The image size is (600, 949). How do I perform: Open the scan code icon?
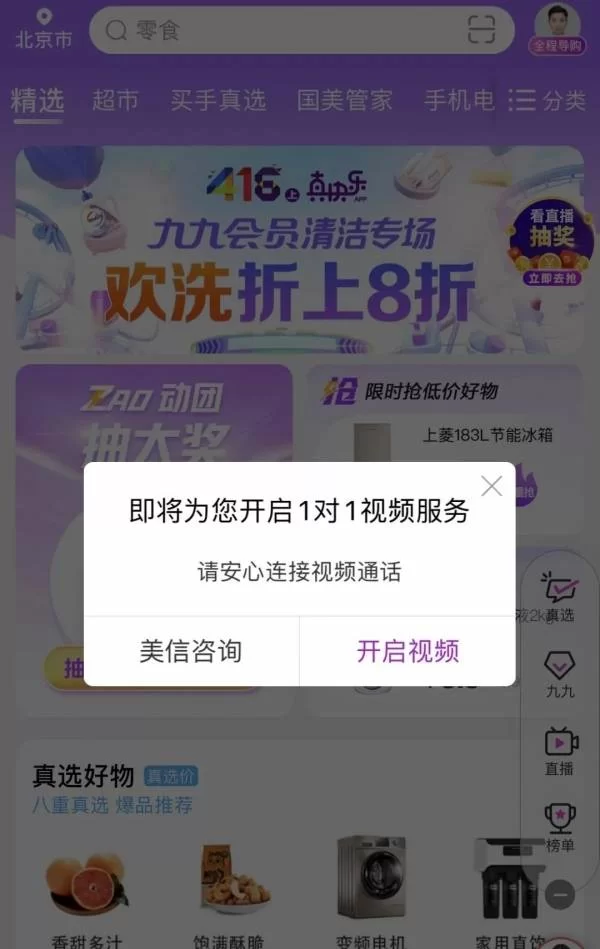[x=482, y=32]
